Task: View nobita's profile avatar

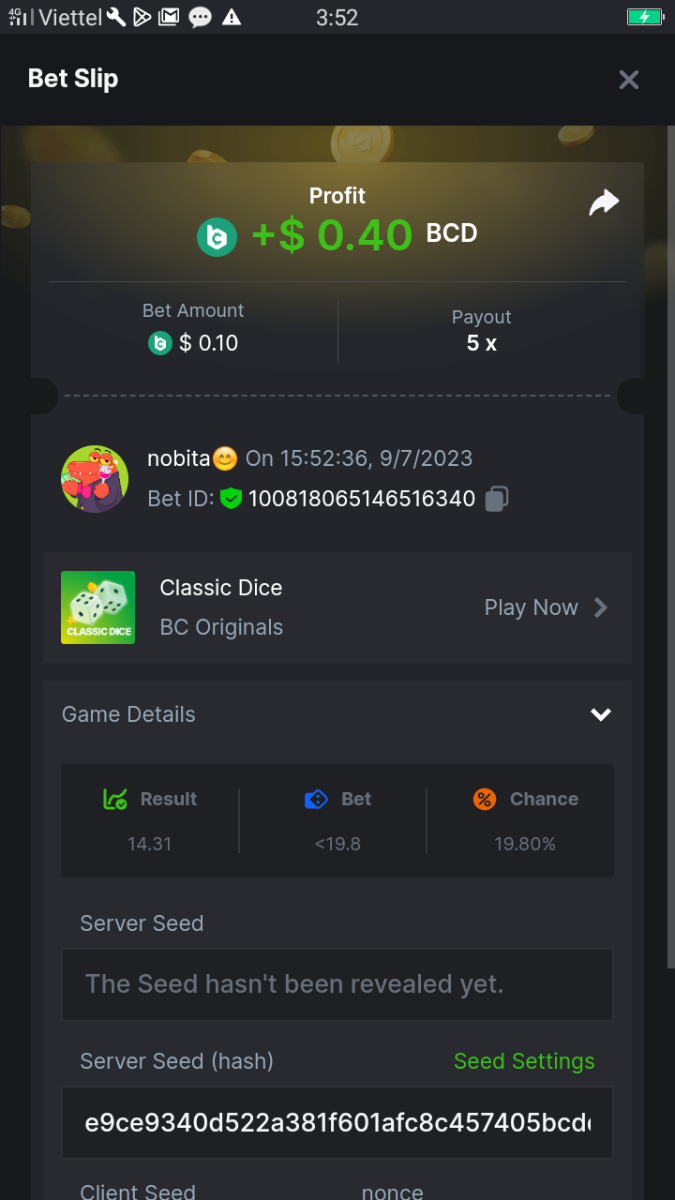Action: [x=95, y=479]
